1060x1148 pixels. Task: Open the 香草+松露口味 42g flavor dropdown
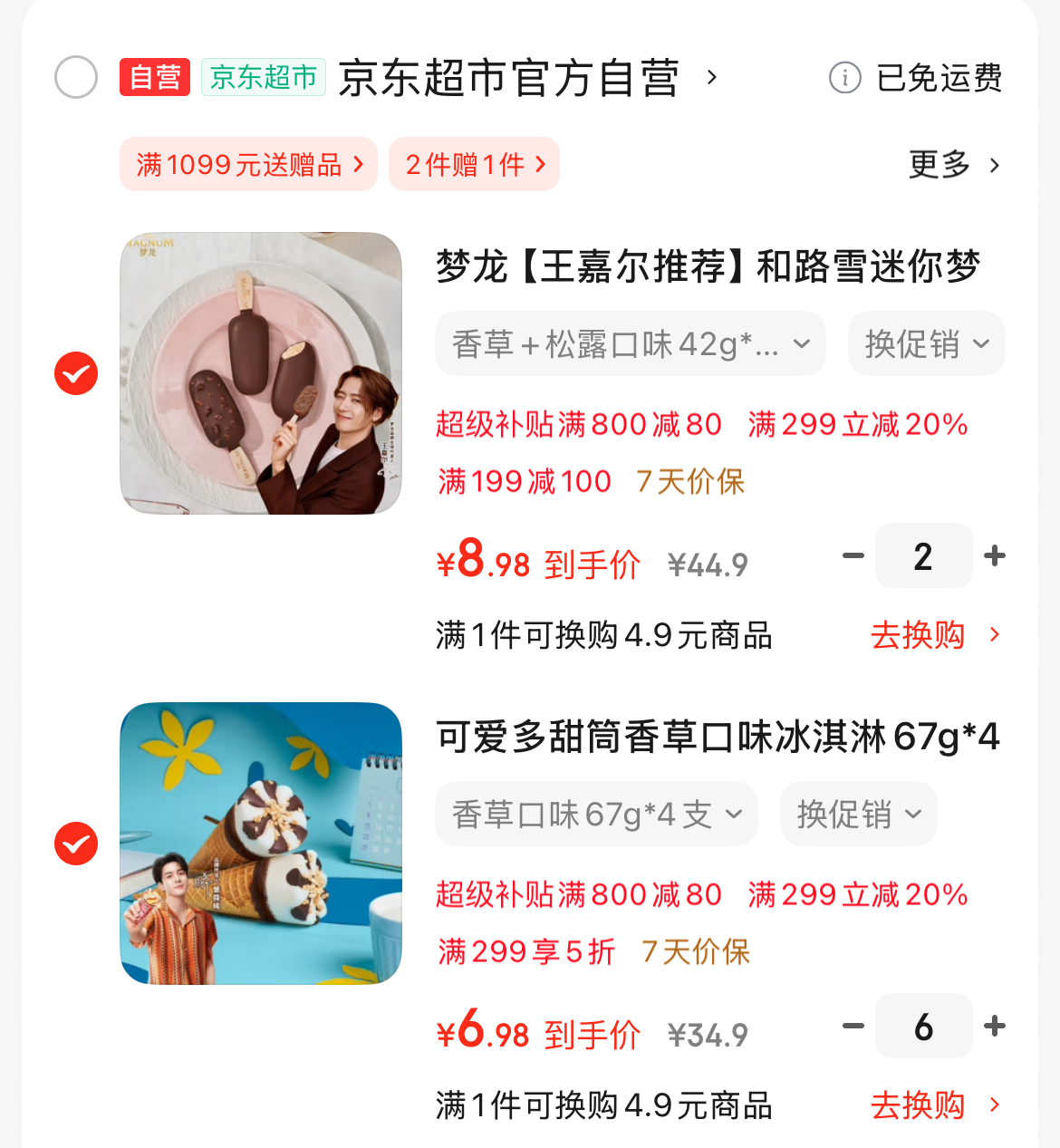coord(630,343)
